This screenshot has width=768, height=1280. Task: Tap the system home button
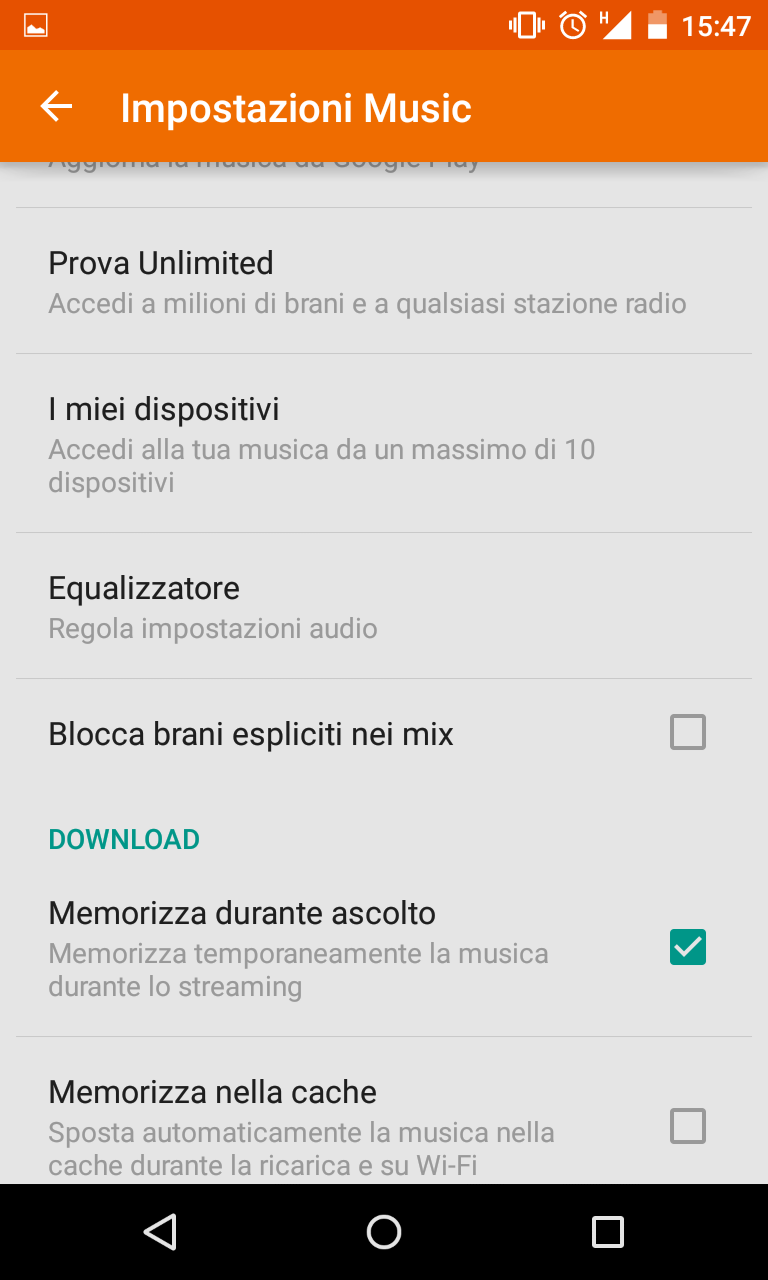coord(384,1232)
